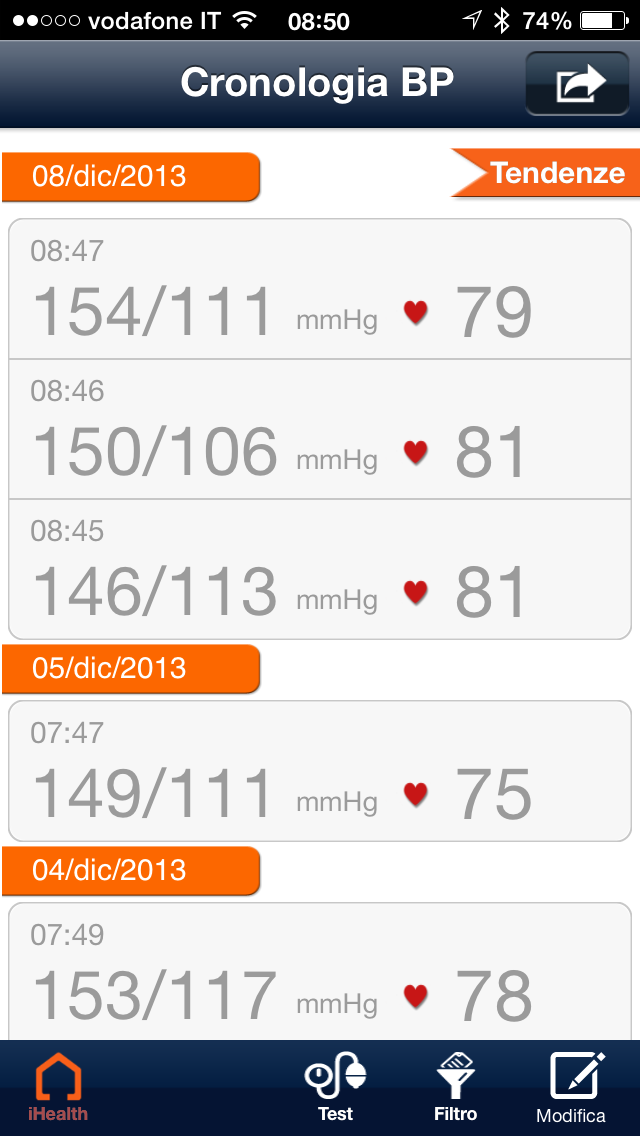Select the 08:45 reading 146/113

pyautogui.click(x=320, y=569)
